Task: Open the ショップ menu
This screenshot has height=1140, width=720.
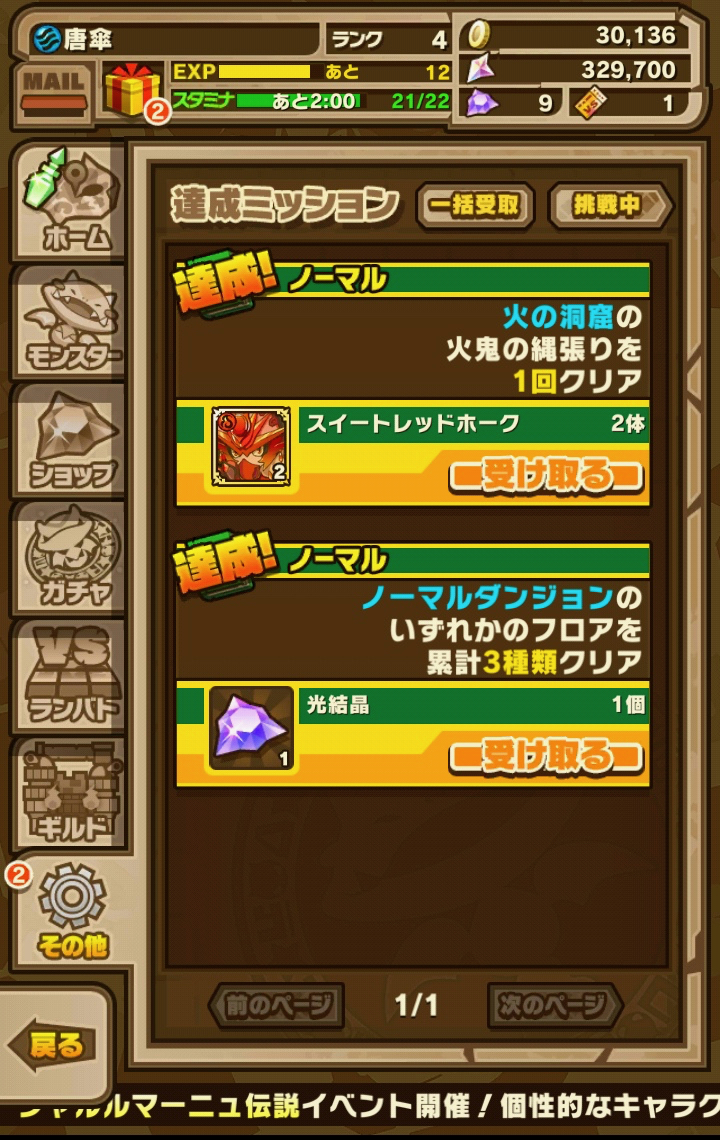Action: tap(70, 441)
